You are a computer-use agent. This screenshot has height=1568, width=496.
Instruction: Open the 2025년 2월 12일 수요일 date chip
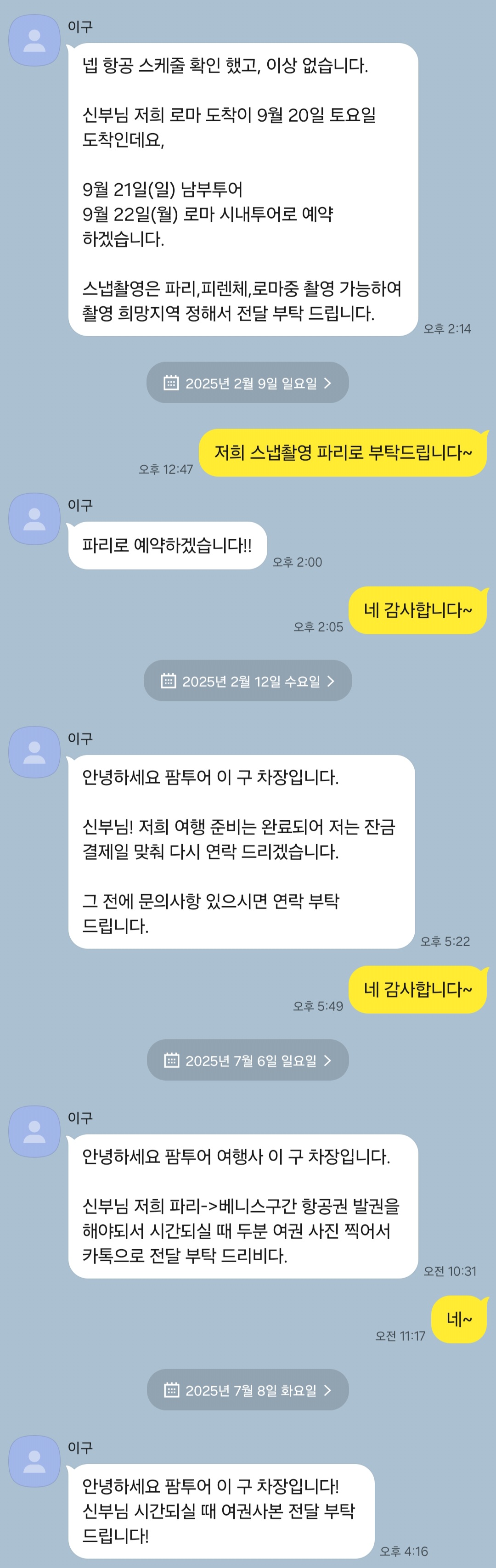(248, 681)
